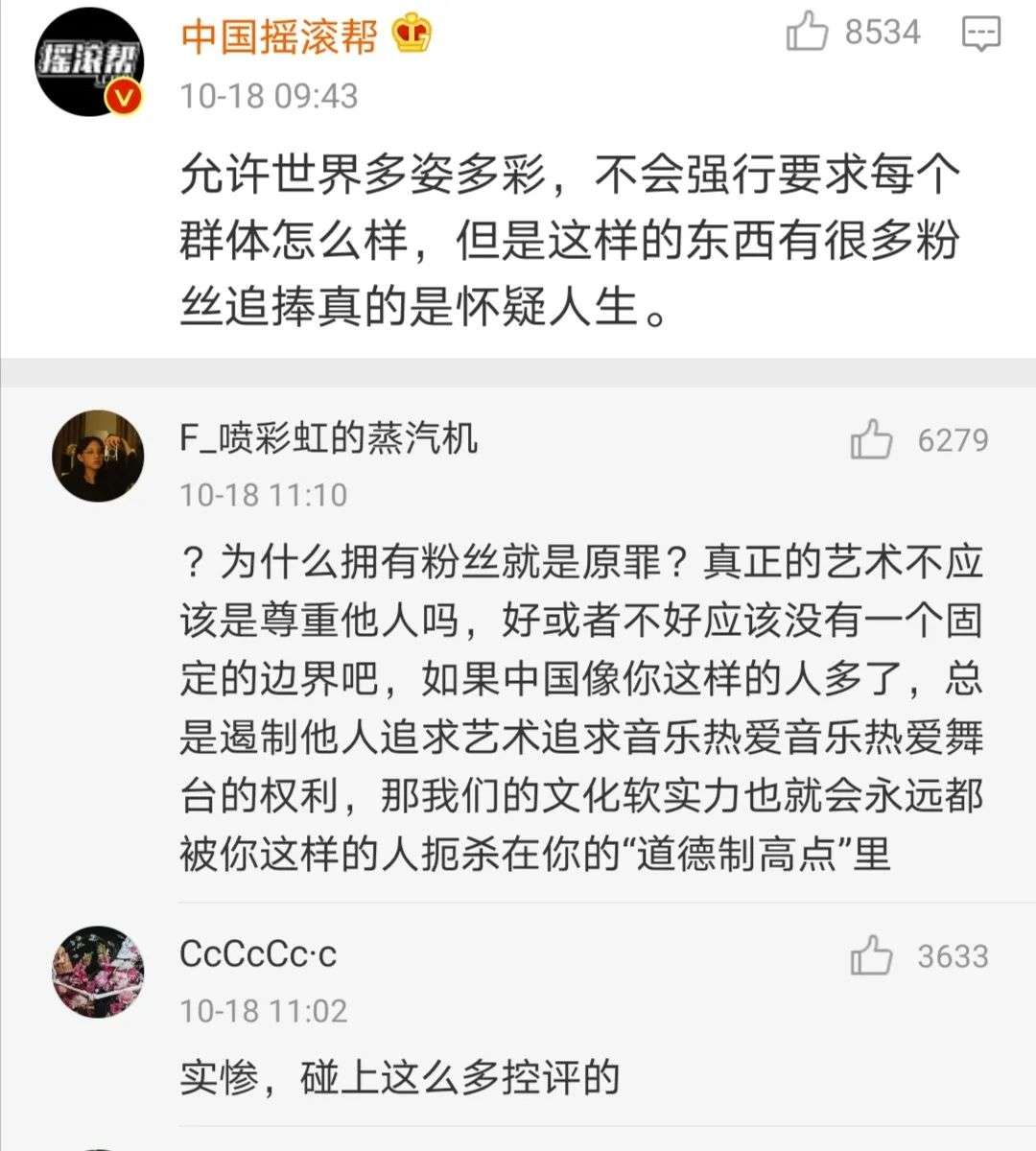
Task: View F_喷彩虹的蒸汽机's avatar
Action: (x=98, y=456)
